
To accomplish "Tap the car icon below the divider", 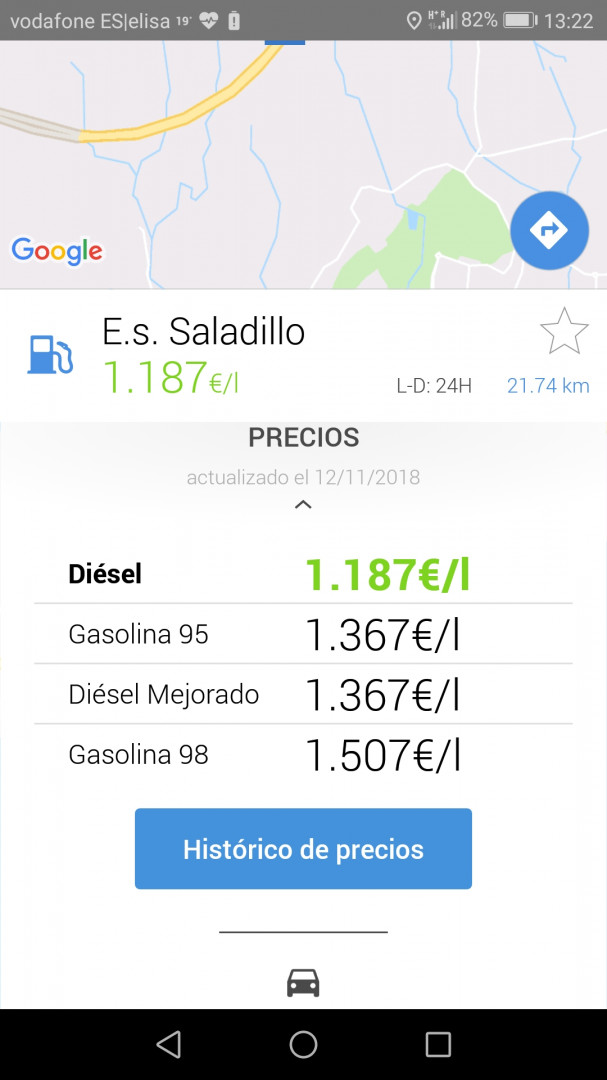I will 303,982.
